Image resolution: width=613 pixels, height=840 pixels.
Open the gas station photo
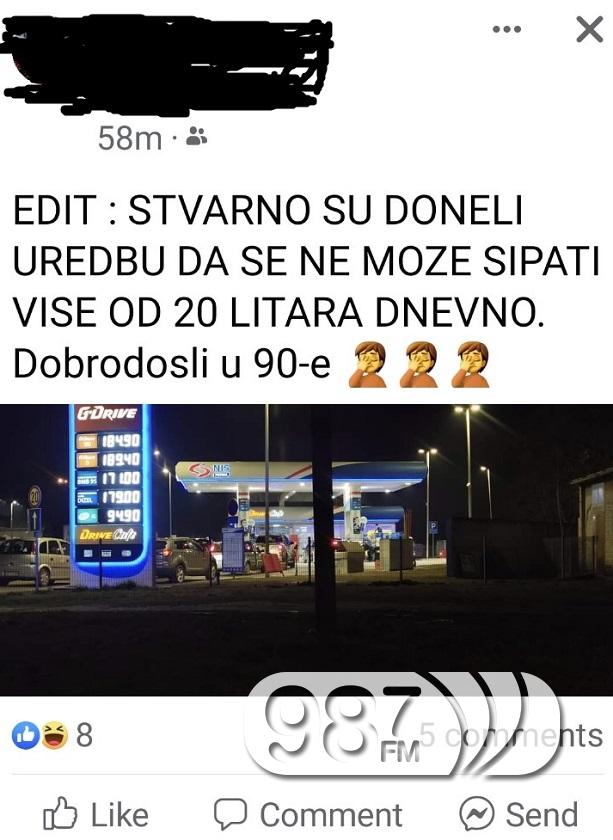(x=306, y=548)
